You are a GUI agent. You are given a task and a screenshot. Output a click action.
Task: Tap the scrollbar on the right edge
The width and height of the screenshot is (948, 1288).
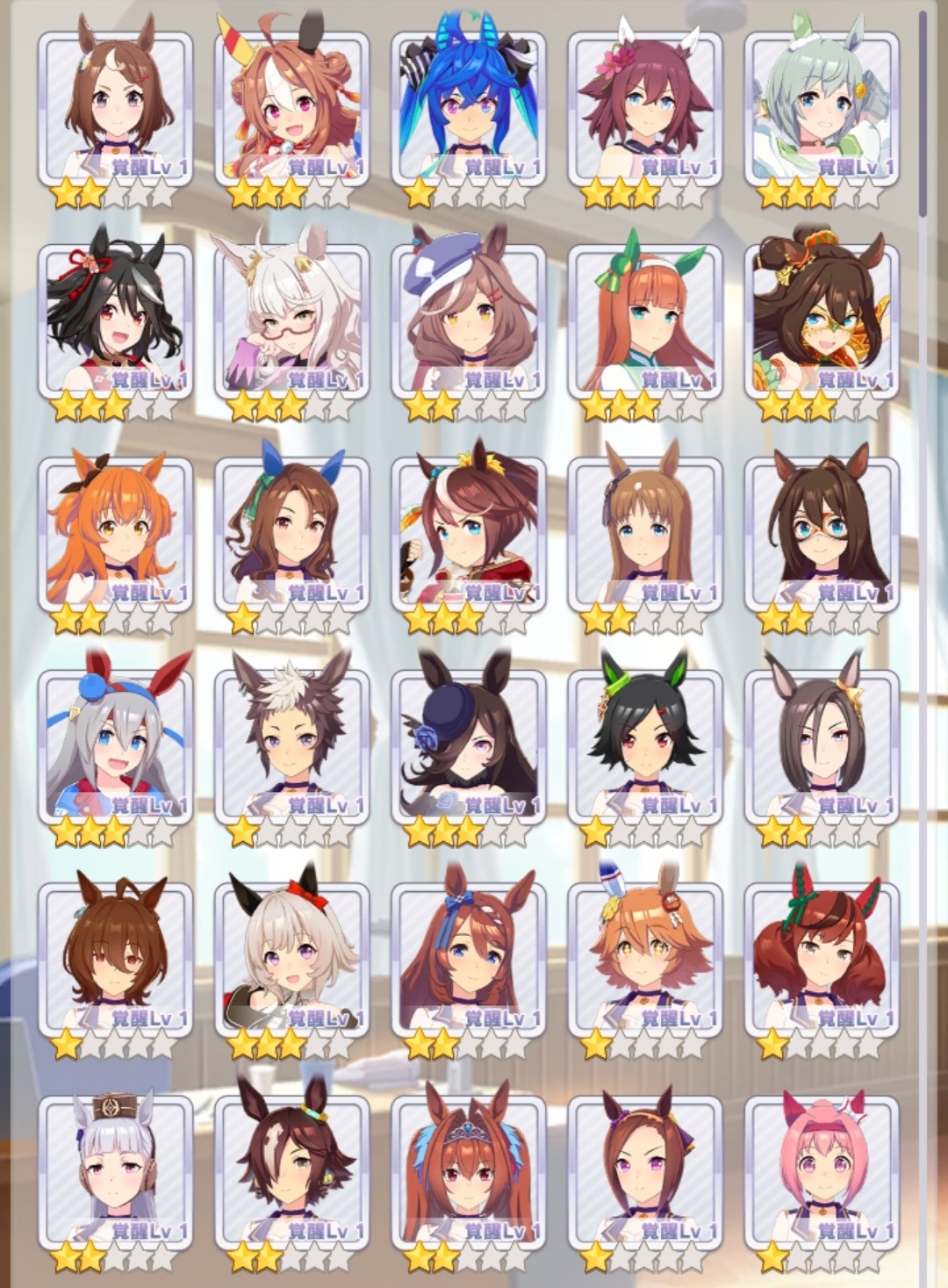(x=922, y=114)
